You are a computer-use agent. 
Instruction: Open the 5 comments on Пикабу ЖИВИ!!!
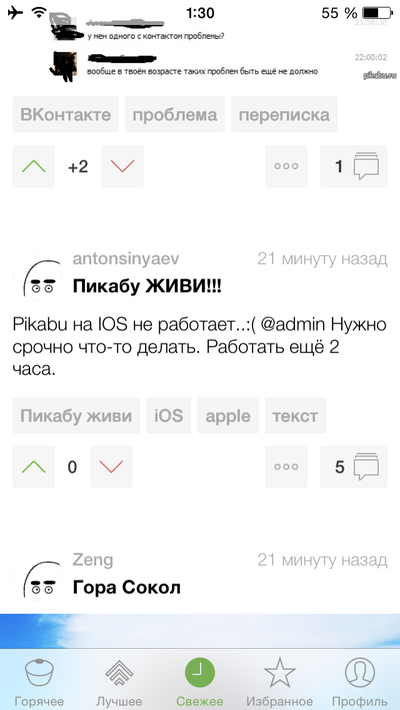354,467
